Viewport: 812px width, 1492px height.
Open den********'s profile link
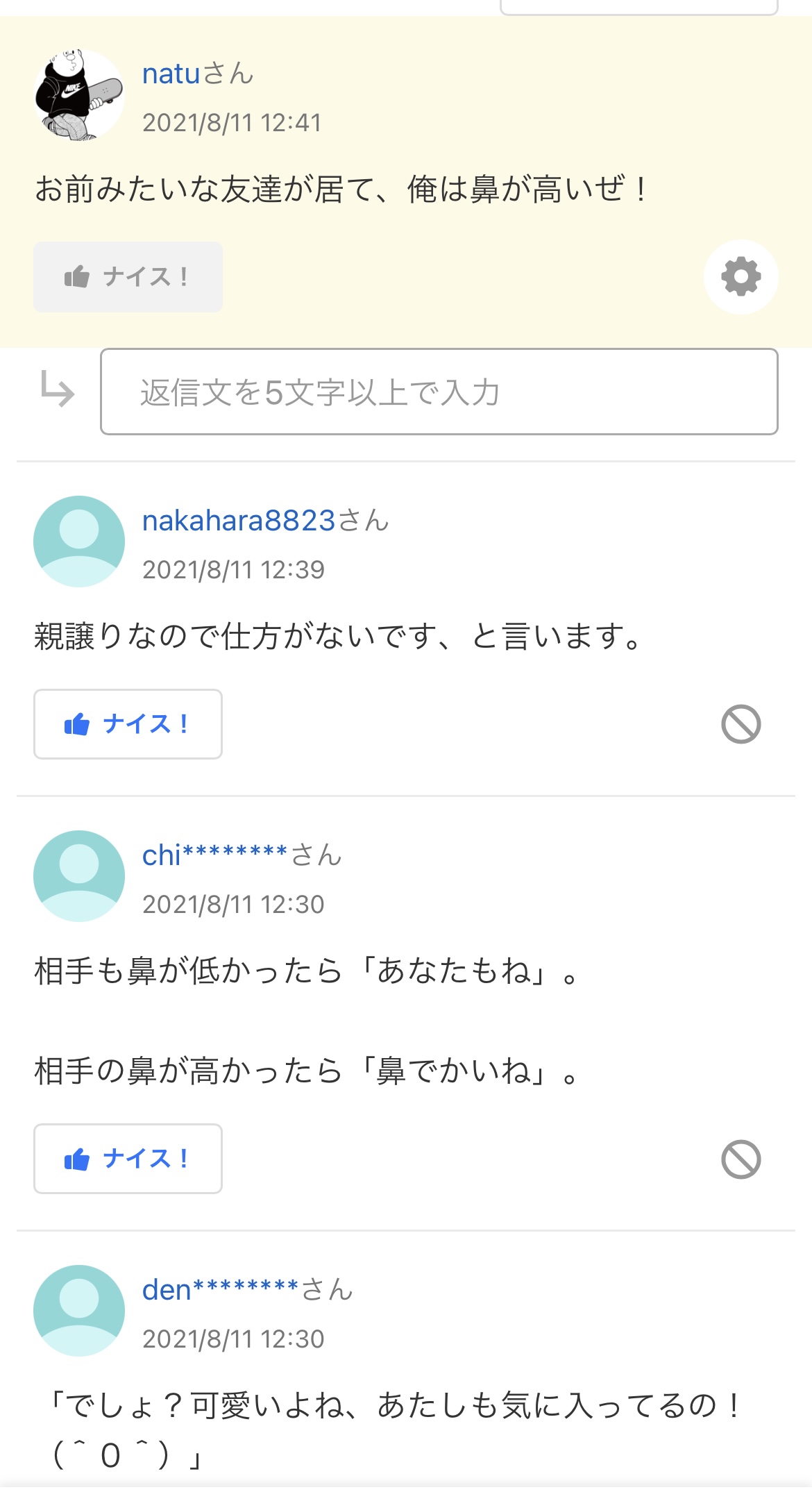point(220,1290)
